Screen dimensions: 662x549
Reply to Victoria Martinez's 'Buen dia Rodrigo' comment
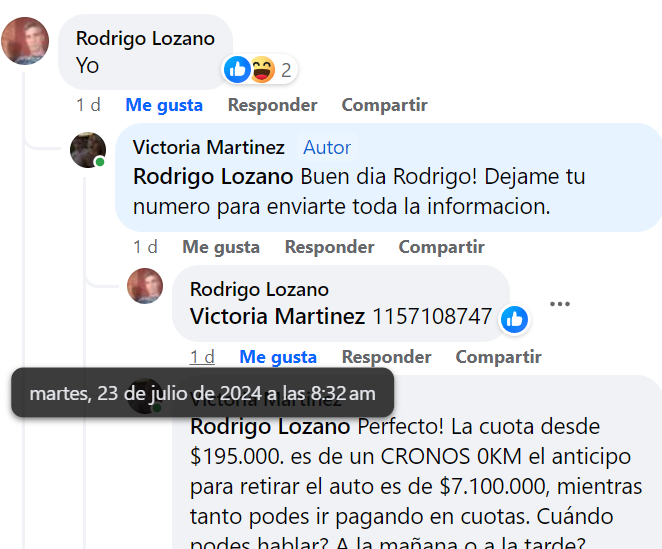[329, 247]
